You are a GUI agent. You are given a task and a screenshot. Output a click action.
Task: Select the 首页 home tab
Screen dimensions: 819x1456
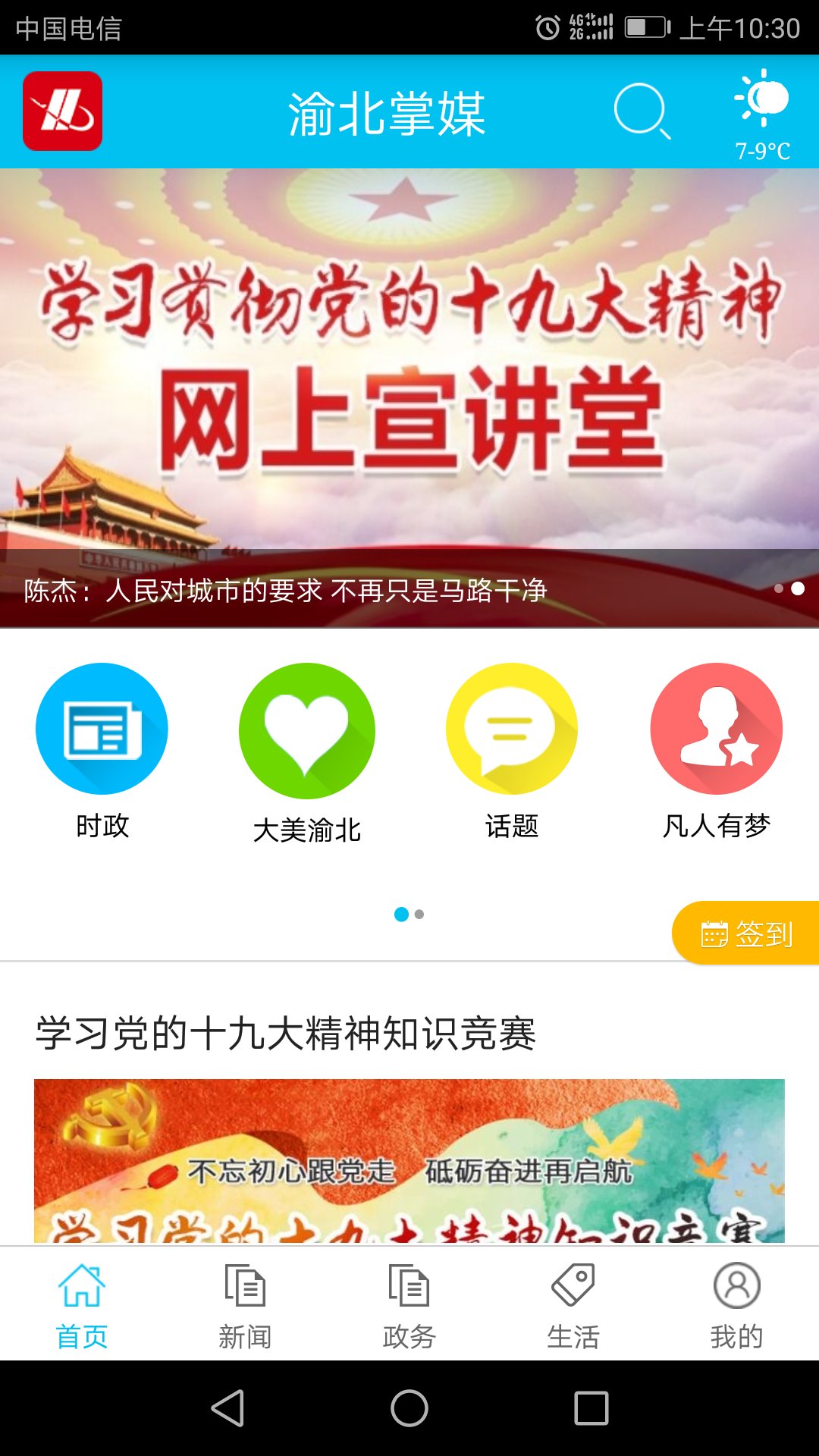coord(81,1304)
